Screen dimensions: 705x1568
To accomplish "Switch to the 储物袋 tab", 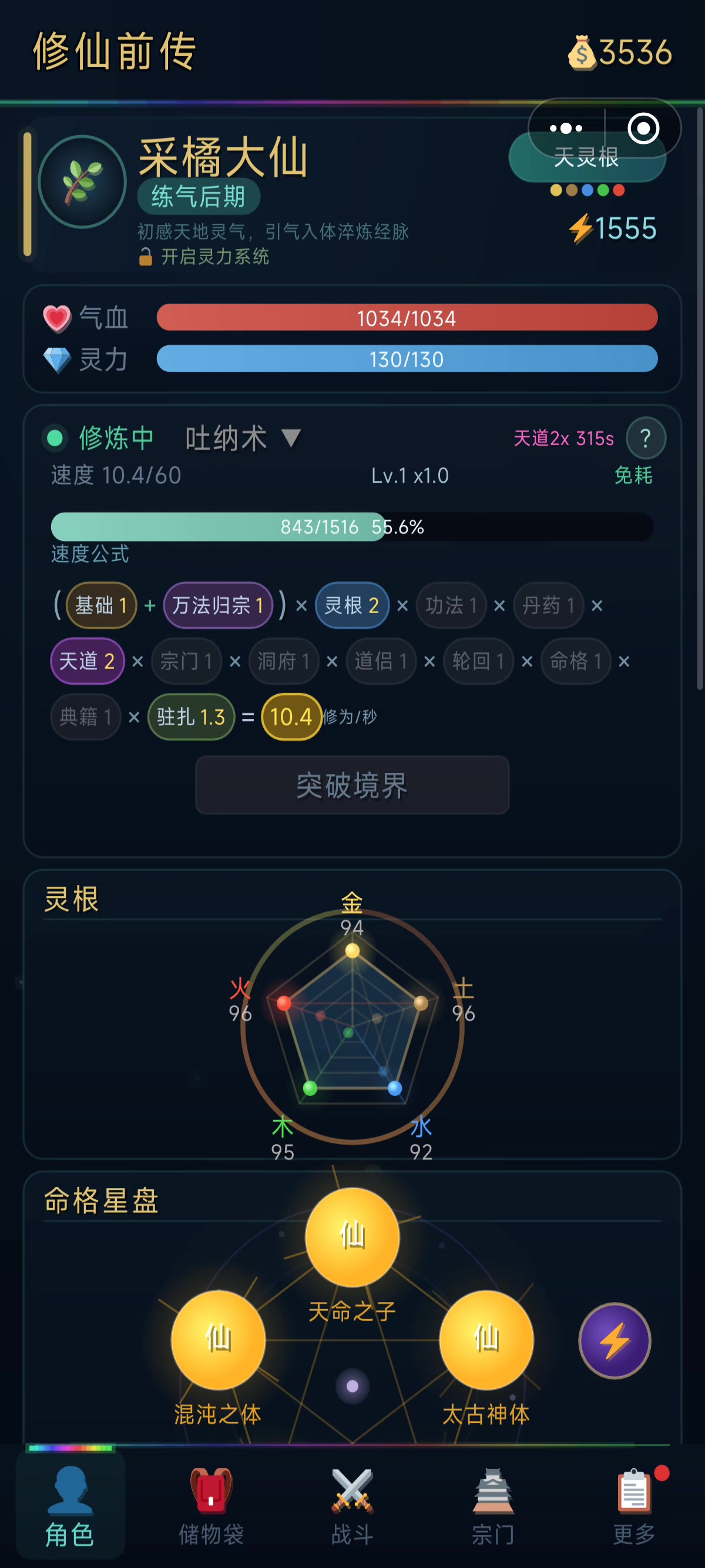I will 211,1506.
